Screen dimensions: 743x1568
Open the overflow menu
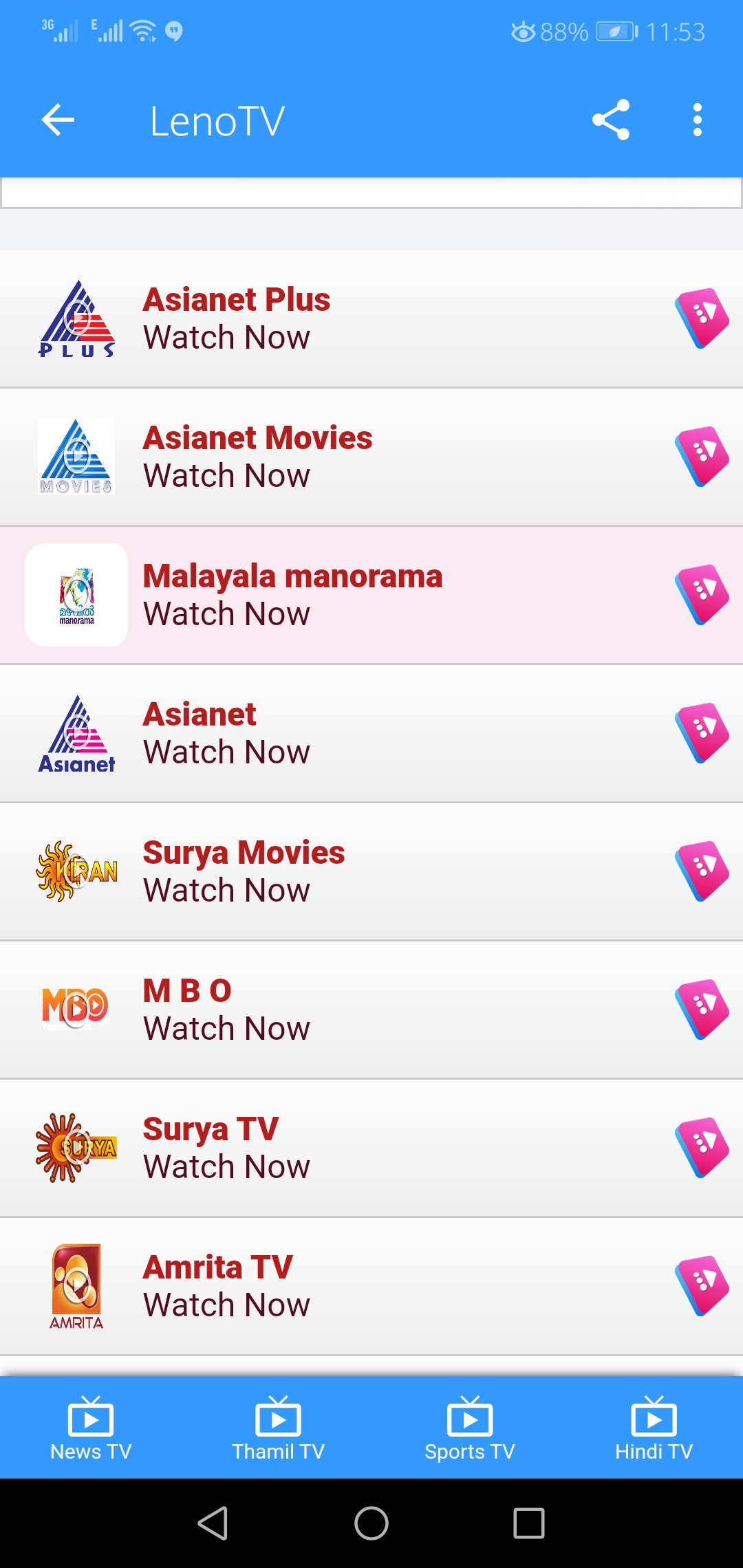[698, 120]
